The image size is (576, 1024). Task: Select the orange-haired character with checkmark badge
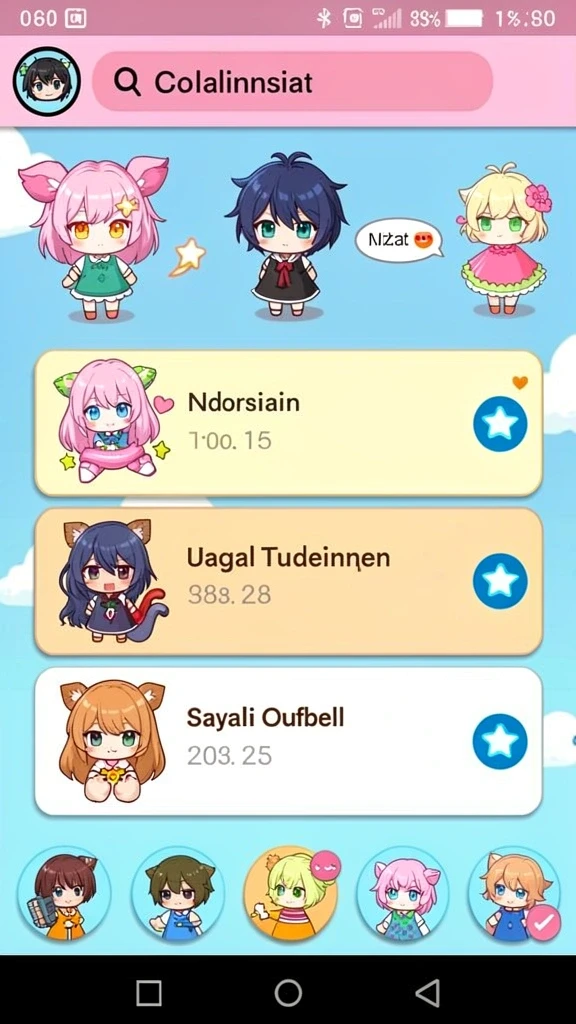(x=515, y=894)
